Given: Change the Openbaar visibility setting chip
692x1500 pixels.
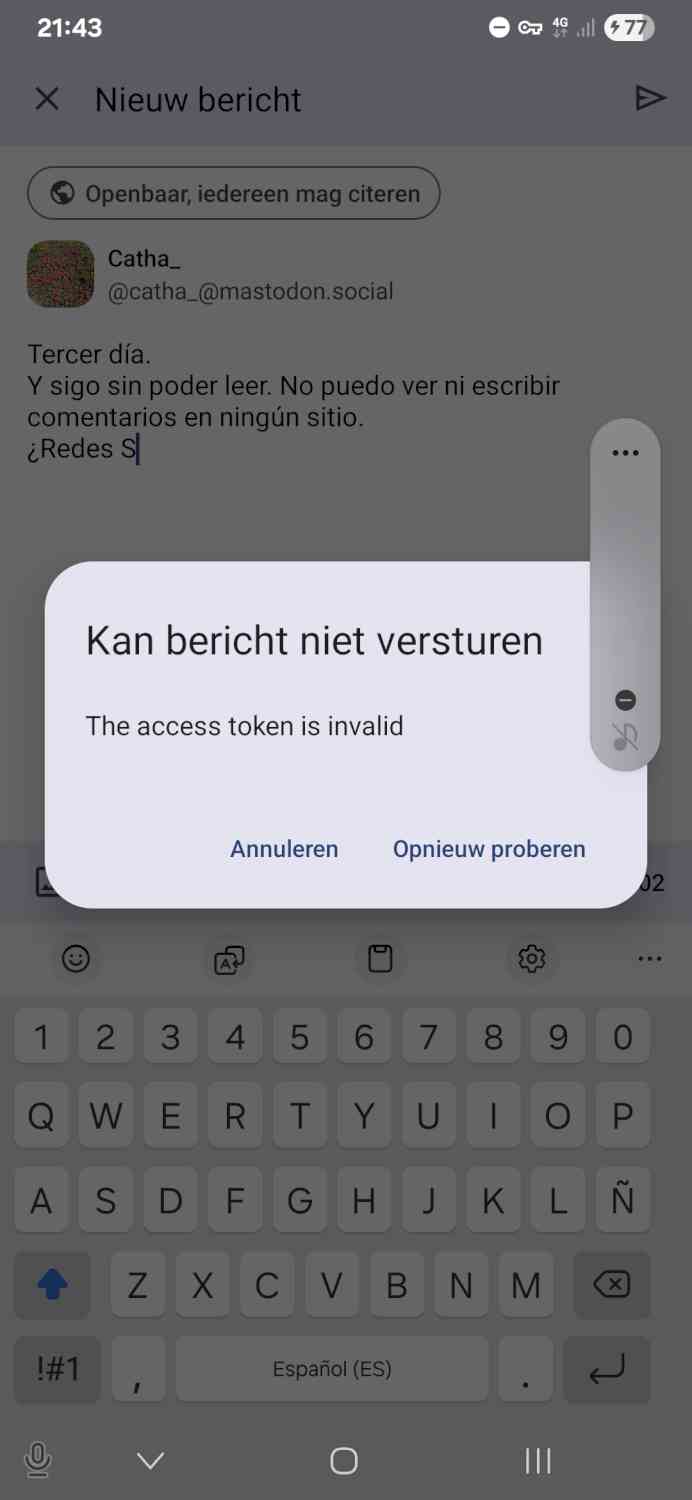Looking at the screenshot, I should [234, 193].
